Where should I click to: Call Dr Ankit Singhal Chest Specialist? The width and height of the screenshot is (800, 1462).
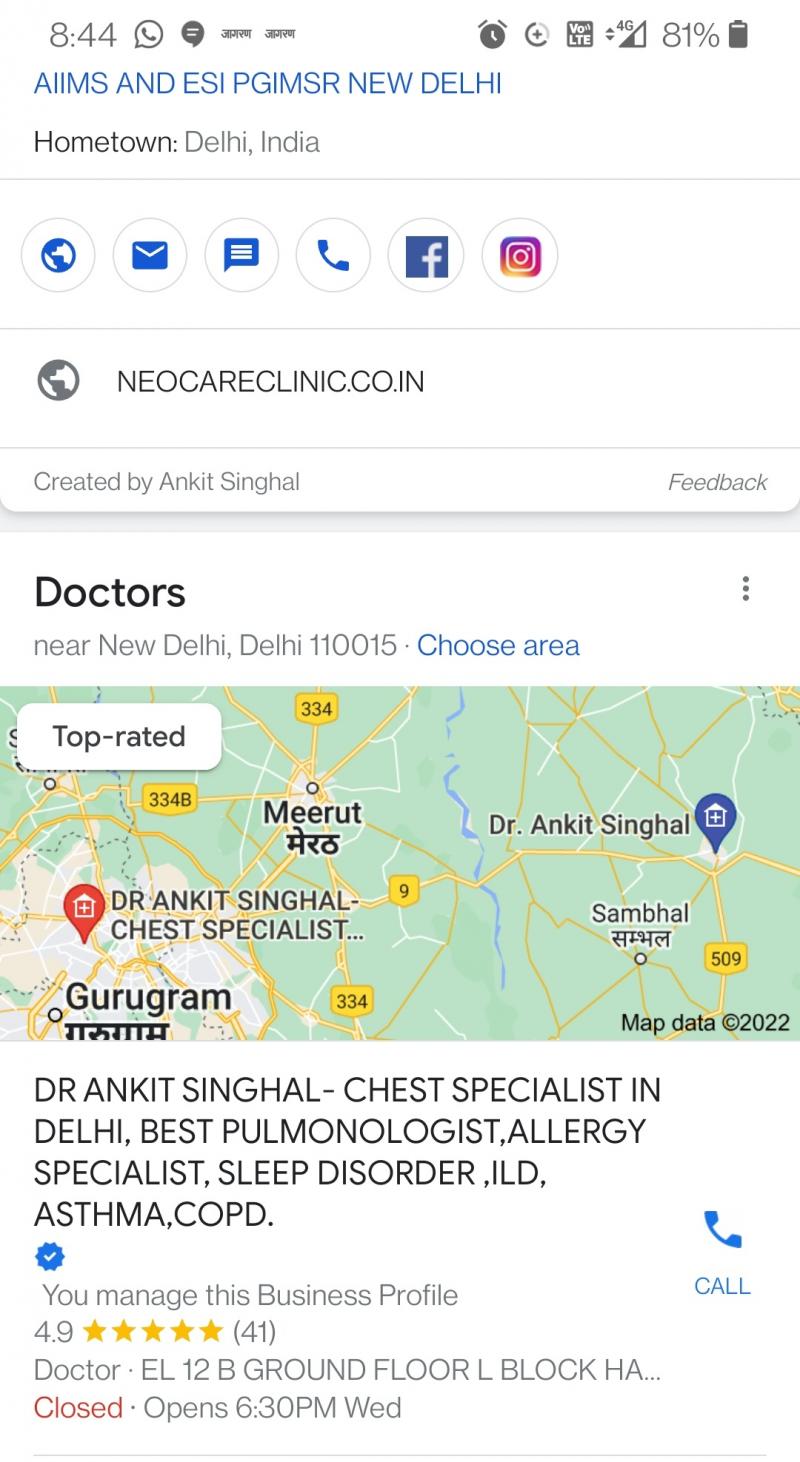click(x=722, y=1250)
